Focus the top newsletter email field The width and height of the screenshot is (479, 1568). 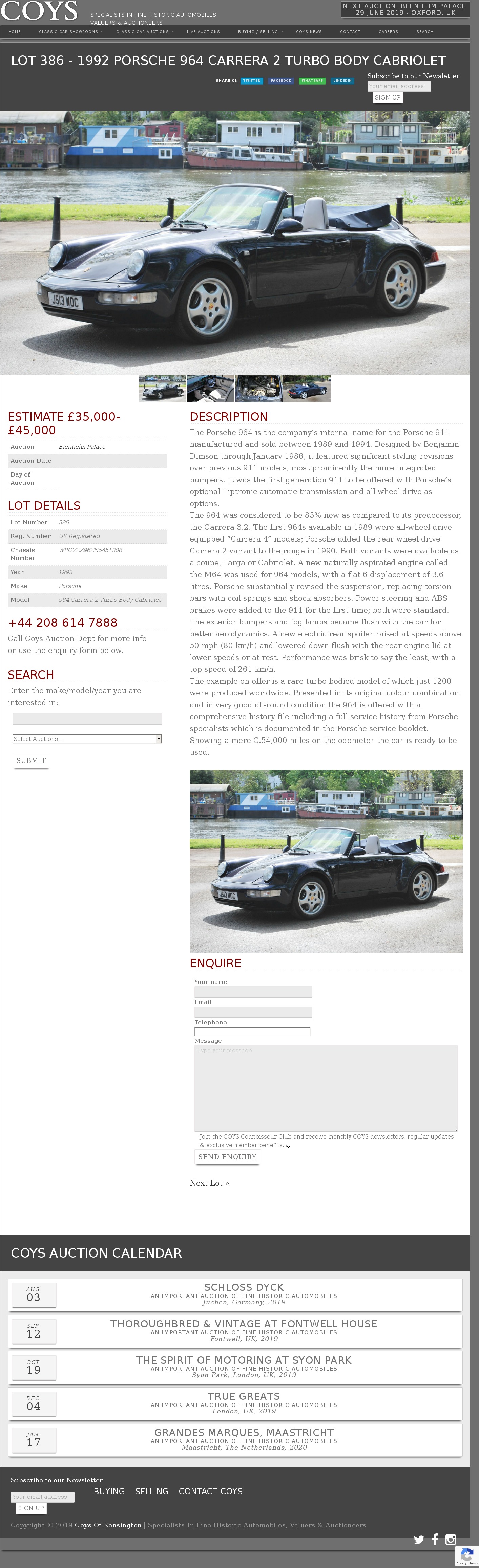tap(399, 86)
